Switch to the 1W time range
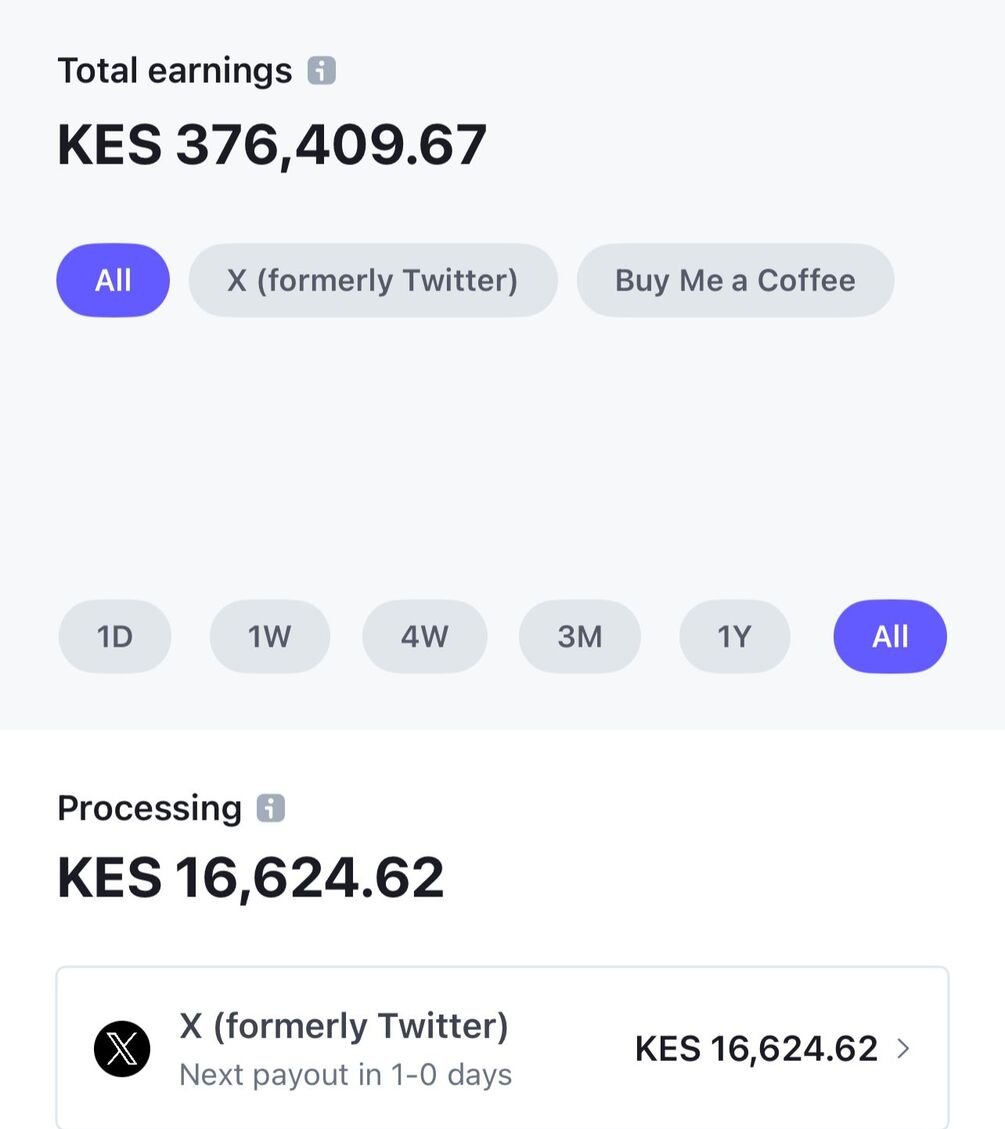 (x=269, y=636)
